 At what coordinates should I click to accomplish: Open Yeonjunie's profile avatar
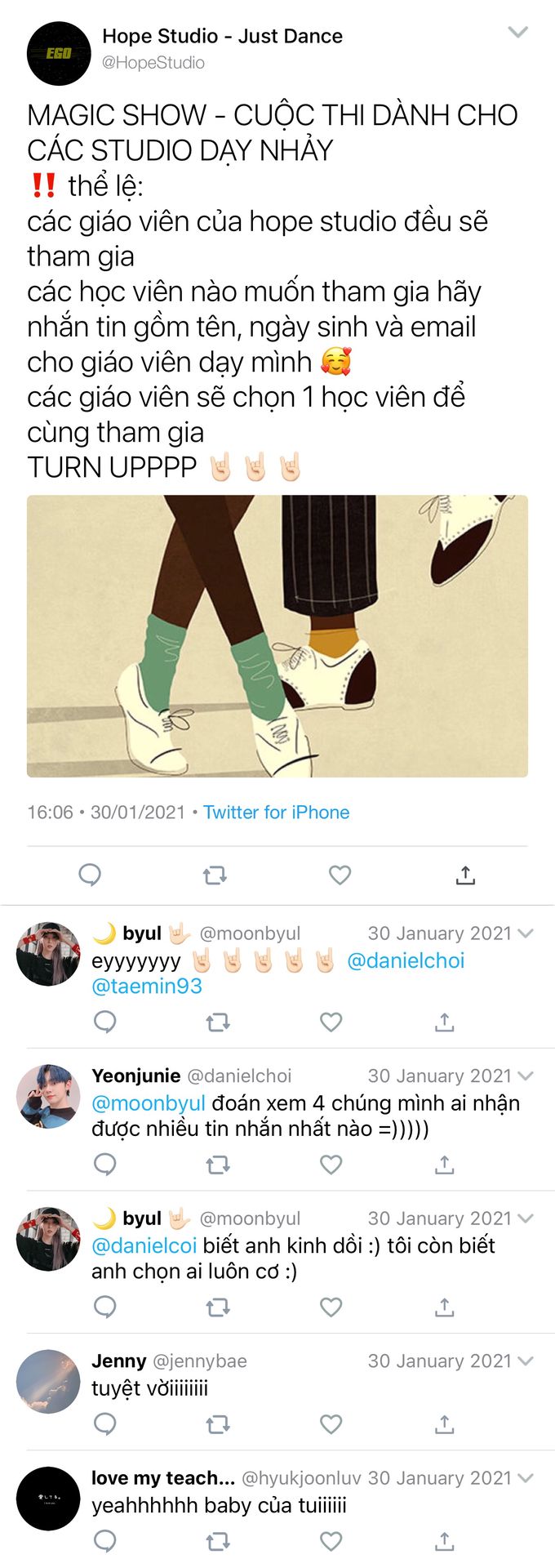click(x=49, y=1096)
